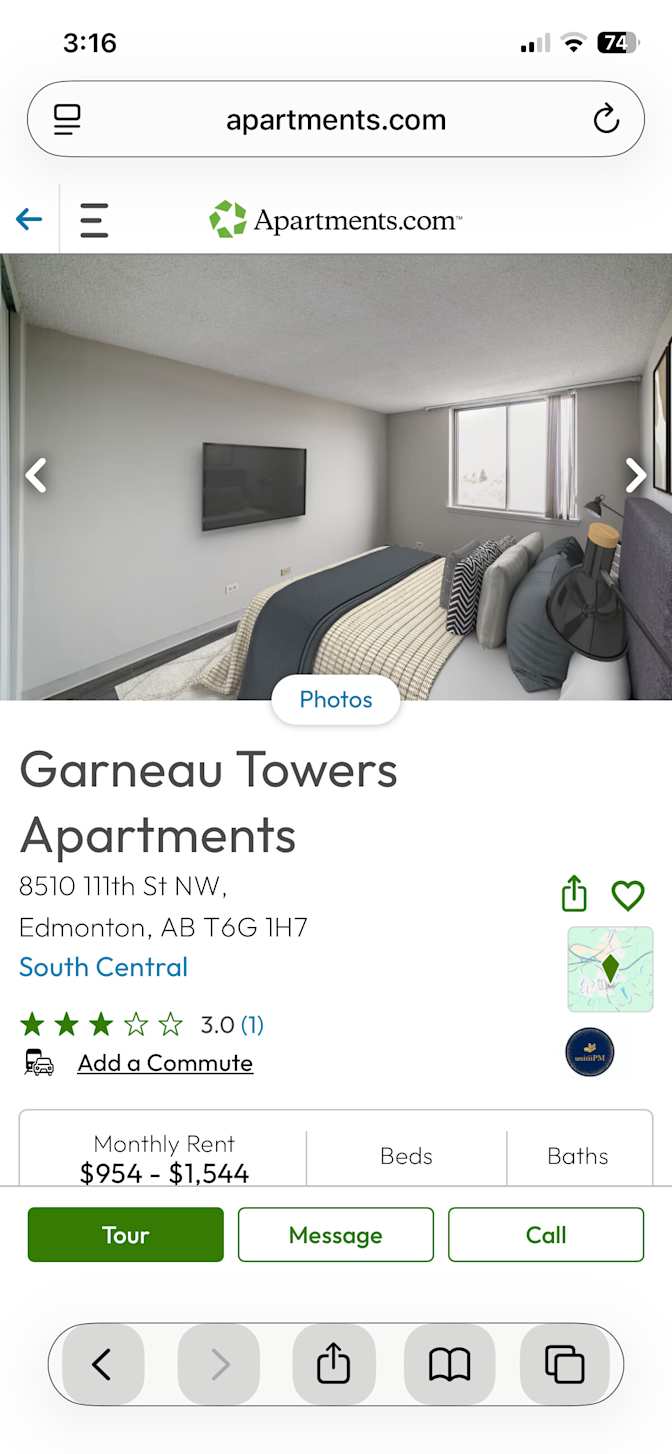Show the previous listing photo
The width and height of the screenshot is (672, 1454).
36,476
